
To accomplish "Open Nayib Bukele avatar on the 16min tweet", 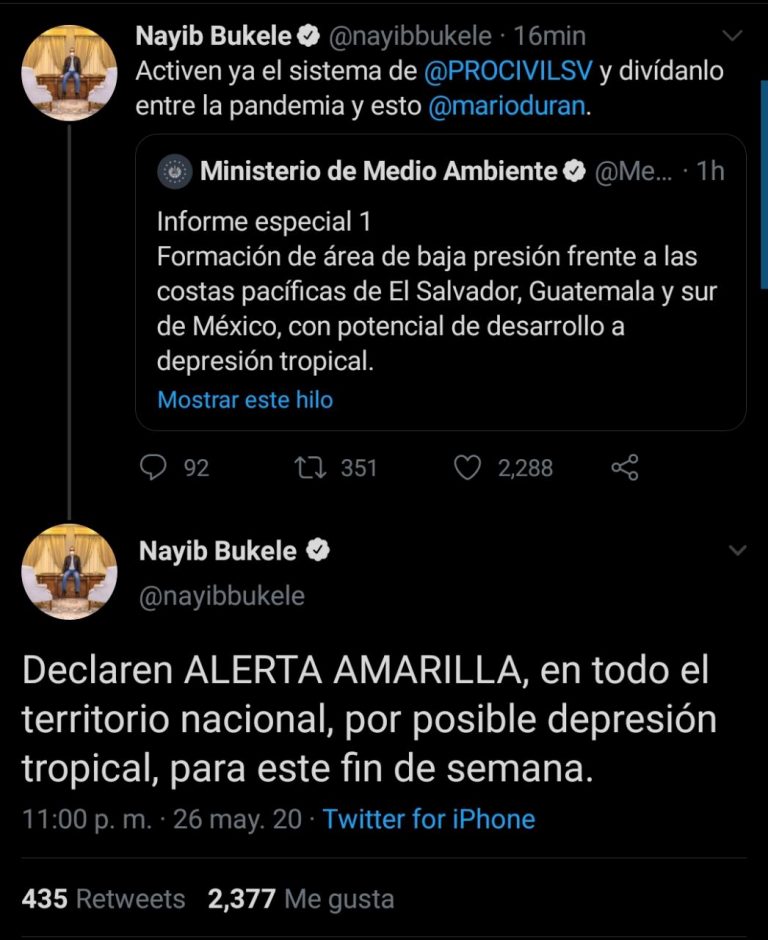I will [69, 73].
